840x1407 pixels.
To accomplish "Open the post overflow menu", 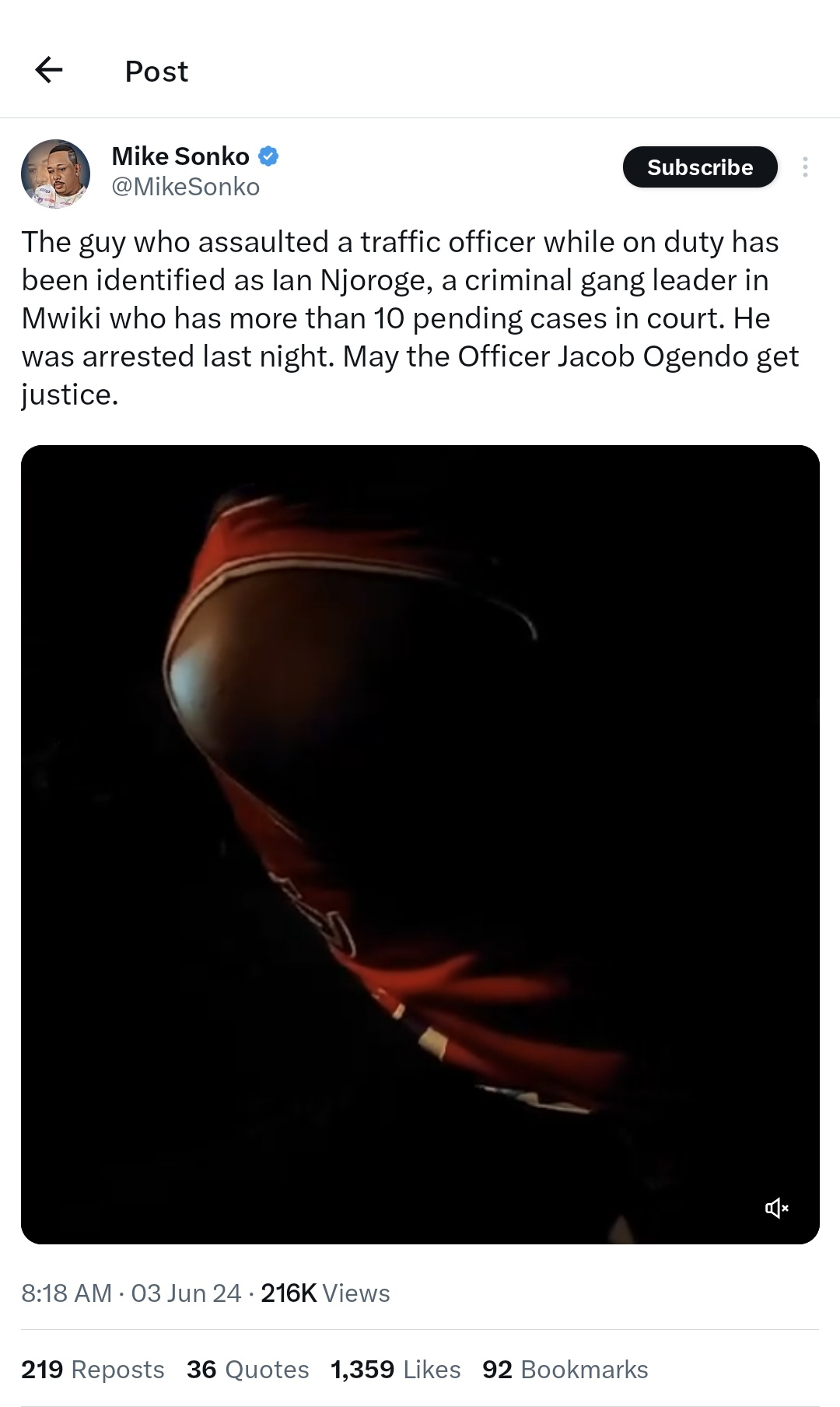I will coord(805,167).
